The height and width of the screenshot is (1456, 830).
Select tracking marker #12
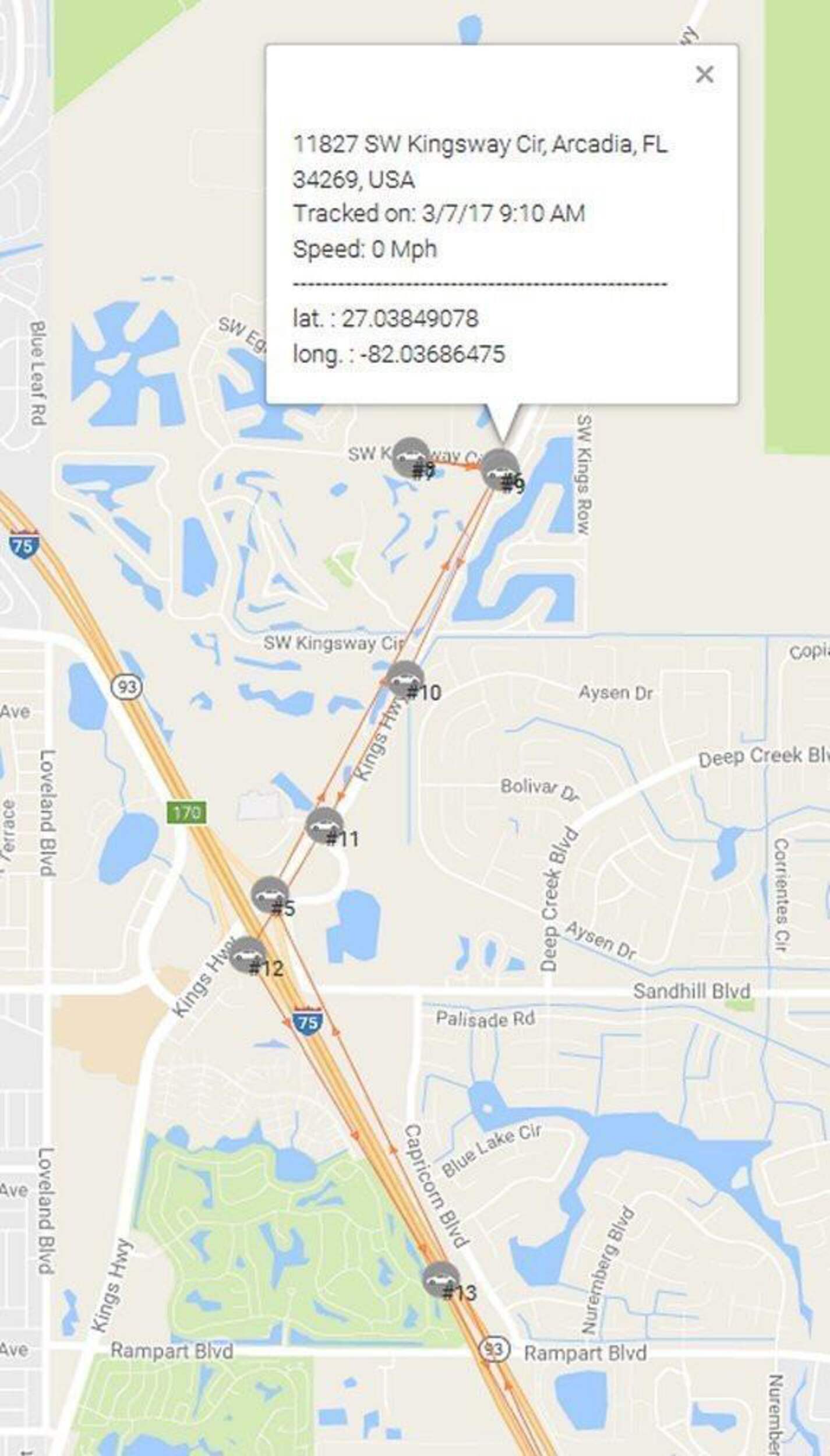click(x=248, y=955)
